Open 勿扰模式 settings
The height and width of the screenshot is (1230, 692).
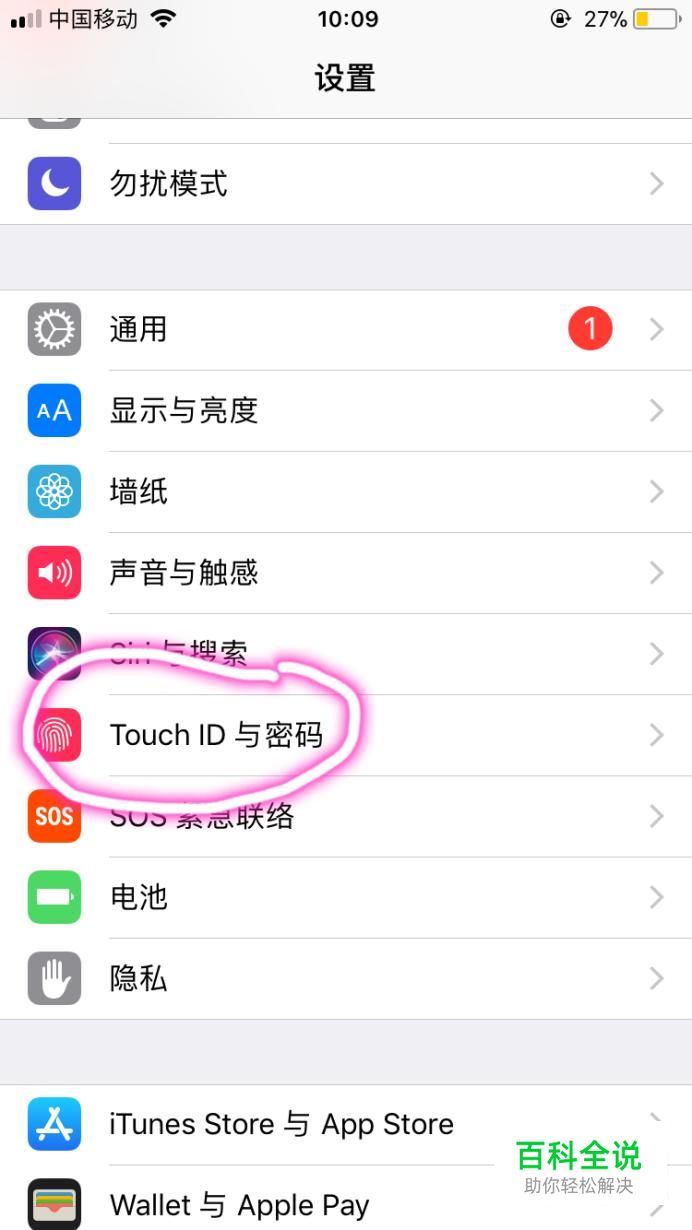click(x=346, y=184)
